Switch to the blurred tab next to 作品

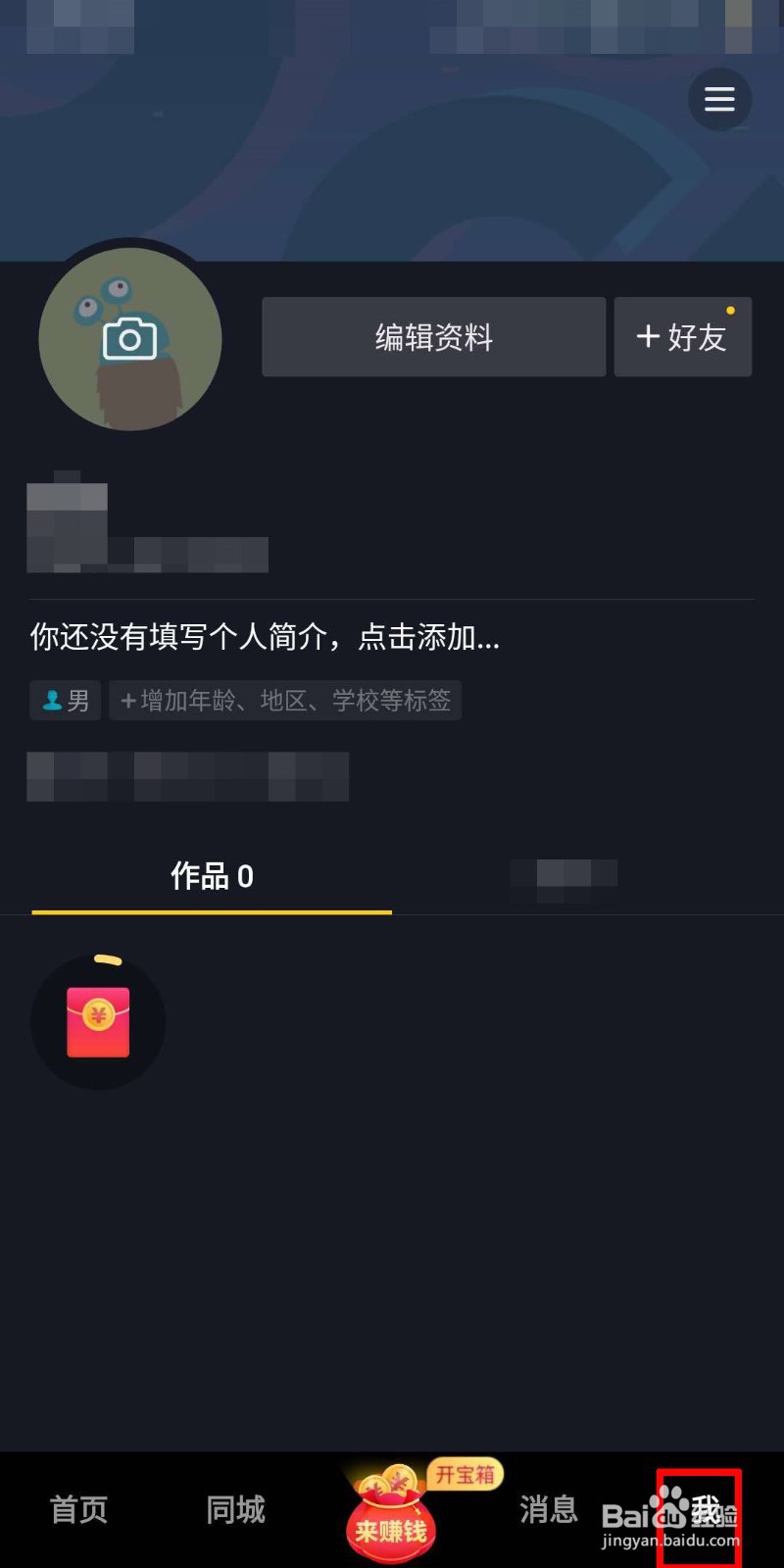[565, 876]
